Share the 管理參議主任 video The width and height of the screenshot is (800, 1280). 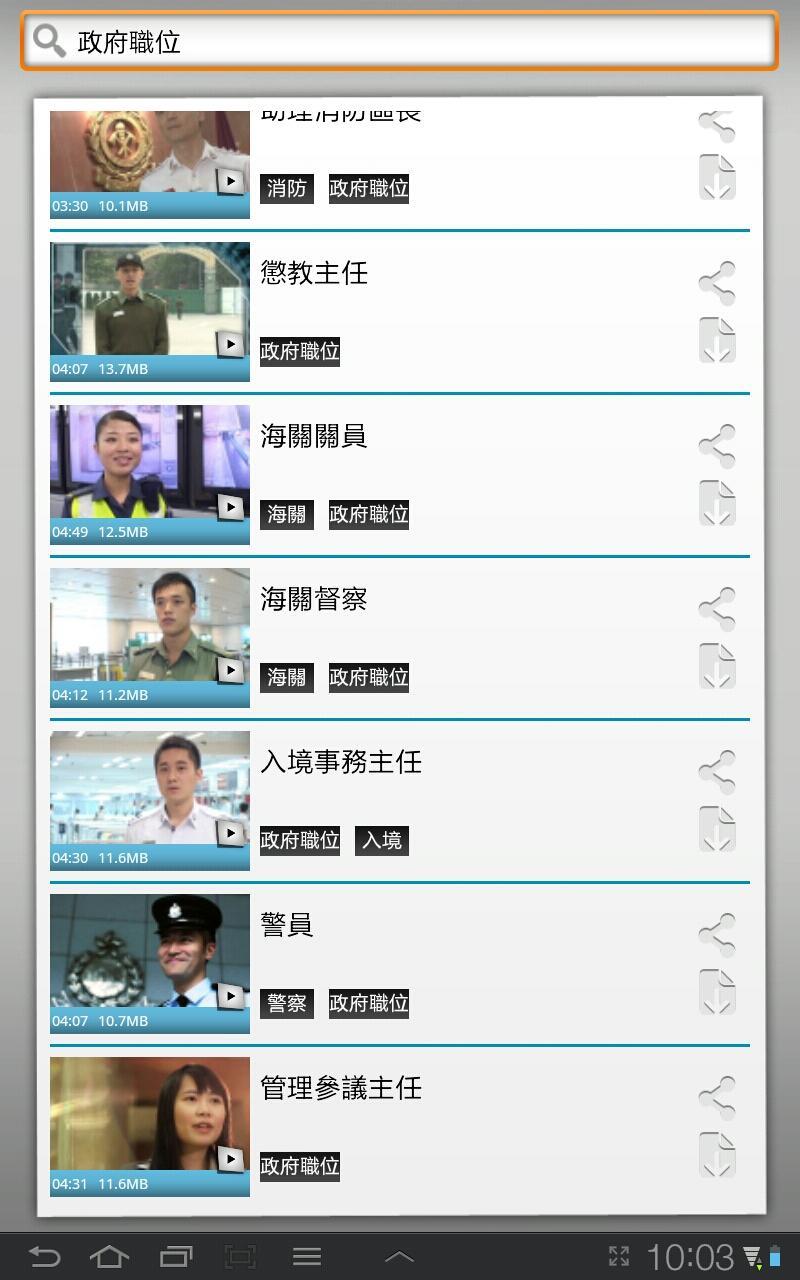(x=717, y=1096)
